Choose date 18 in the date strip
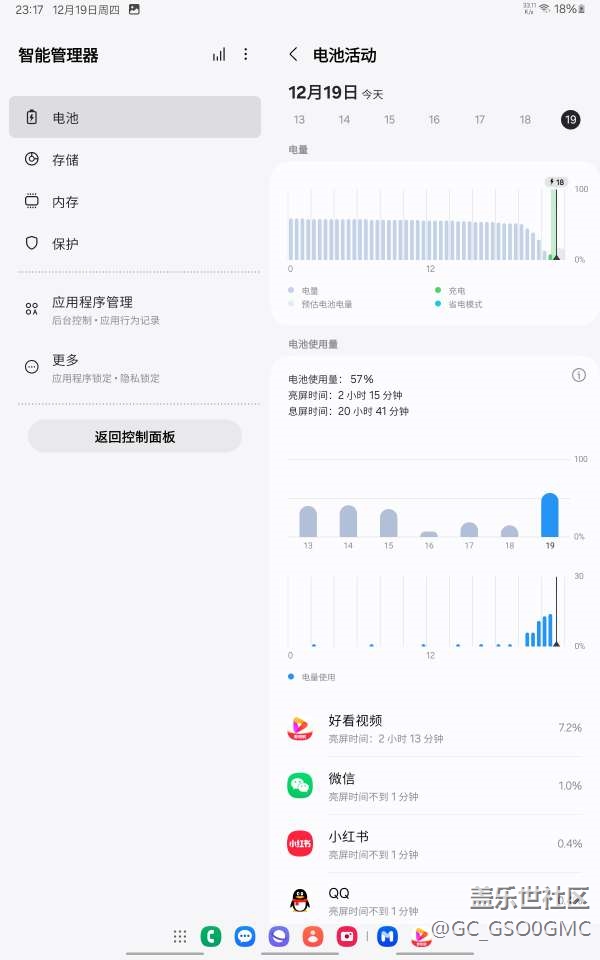600x960 pixels. pos(525,120)
